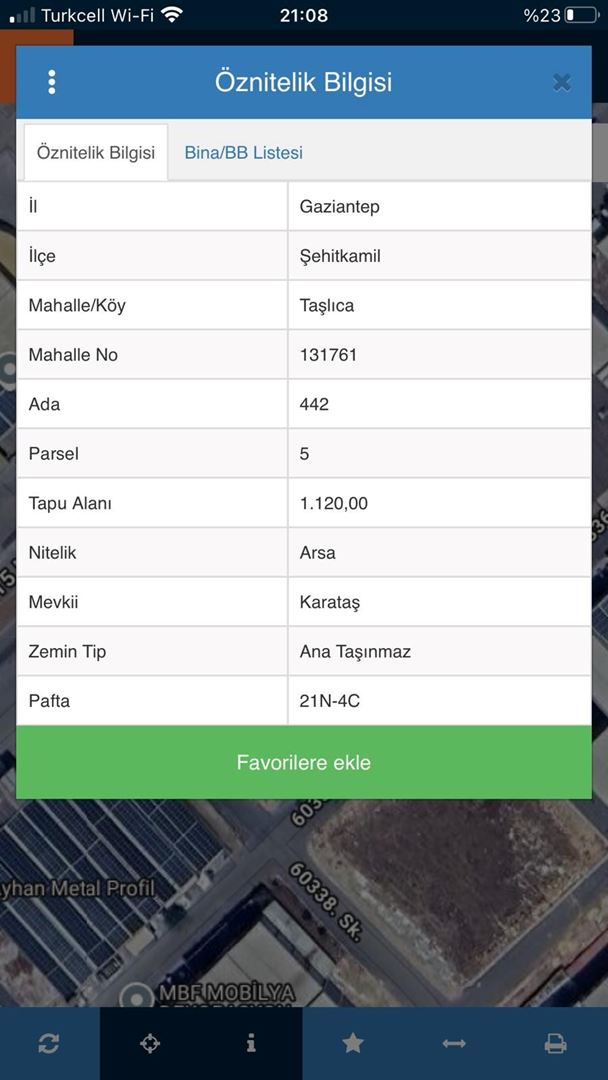608x1080 pixels.
Task: Tap the locate crosshair icon
Action: (x=150, y=1043)
